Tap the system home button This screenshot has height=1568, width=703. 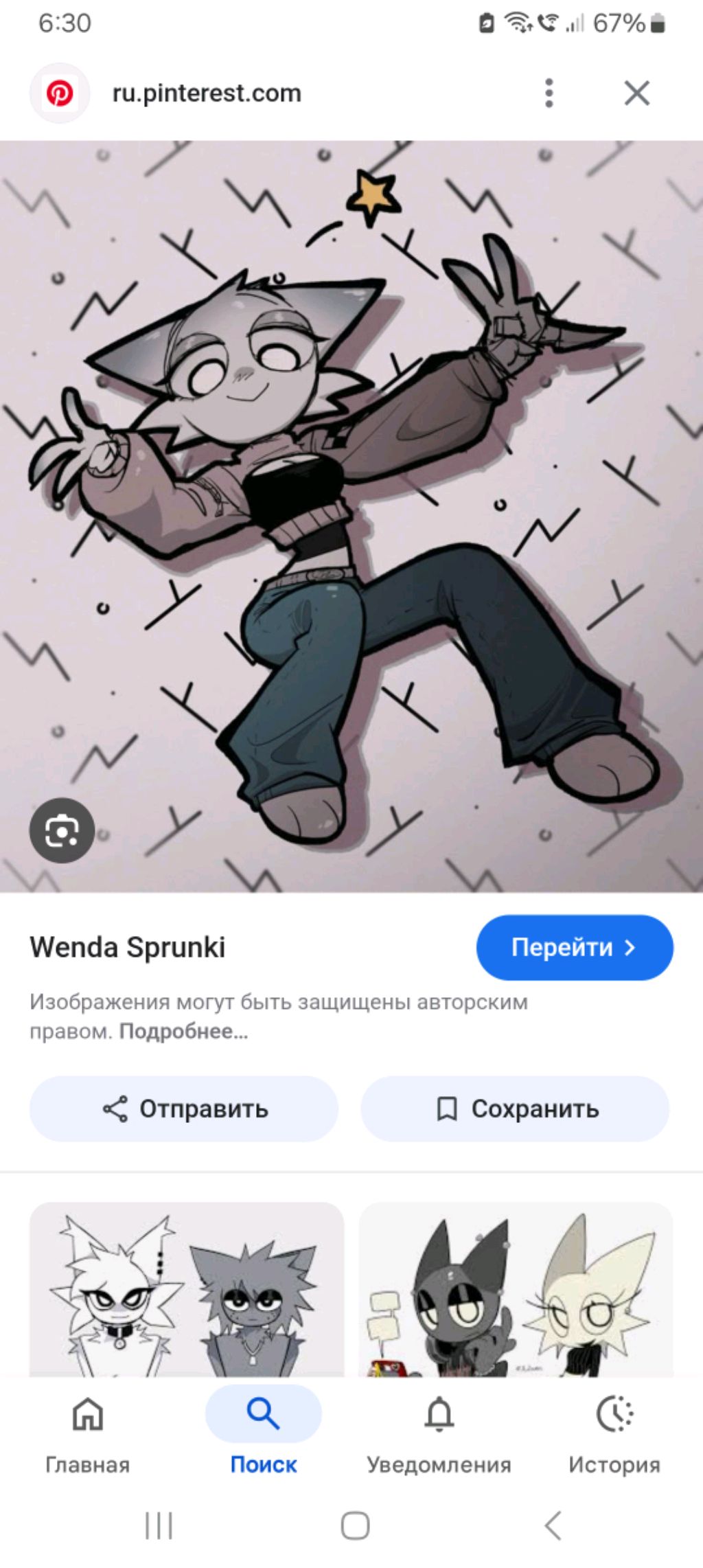[x=355, y=1526]
